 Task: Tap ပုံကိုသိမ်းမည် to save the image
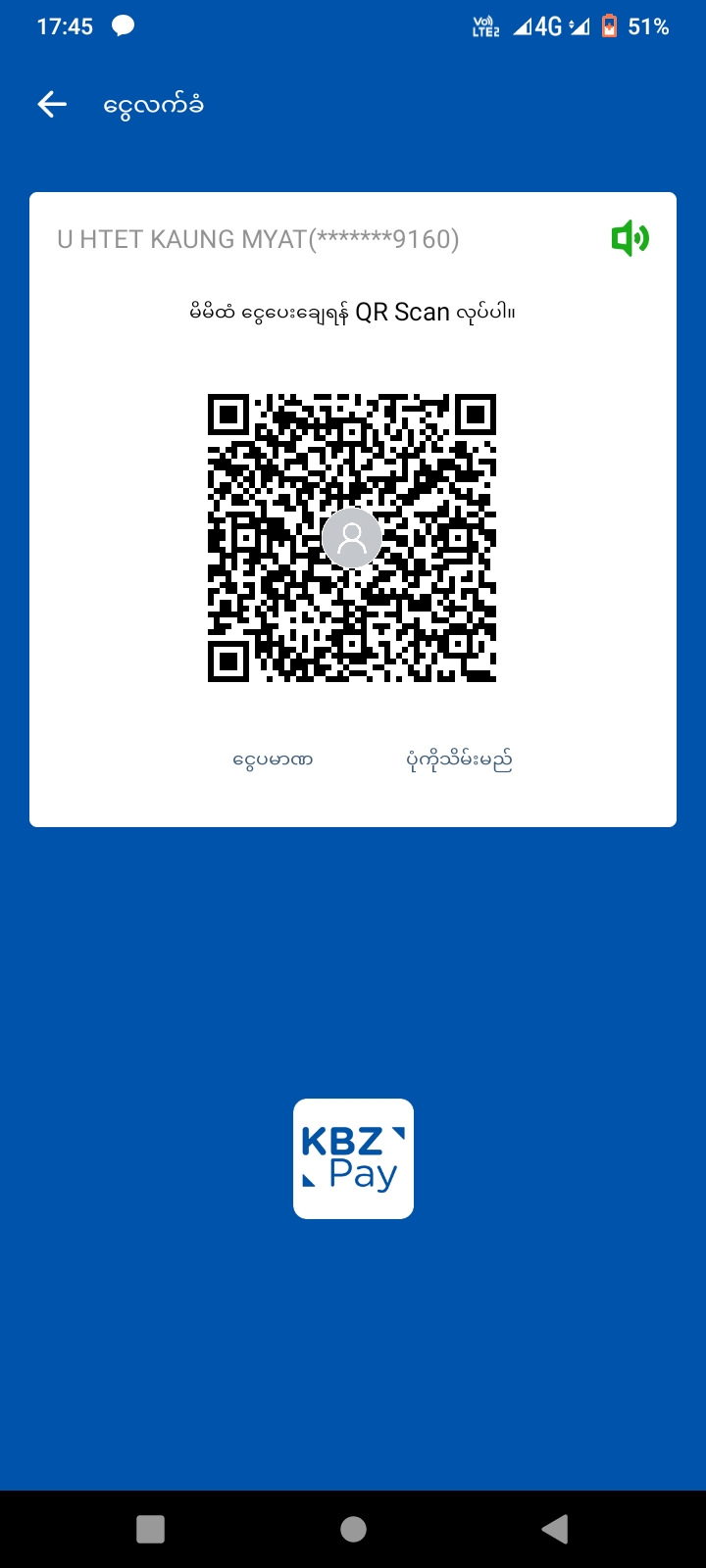(x=459, y=759)
